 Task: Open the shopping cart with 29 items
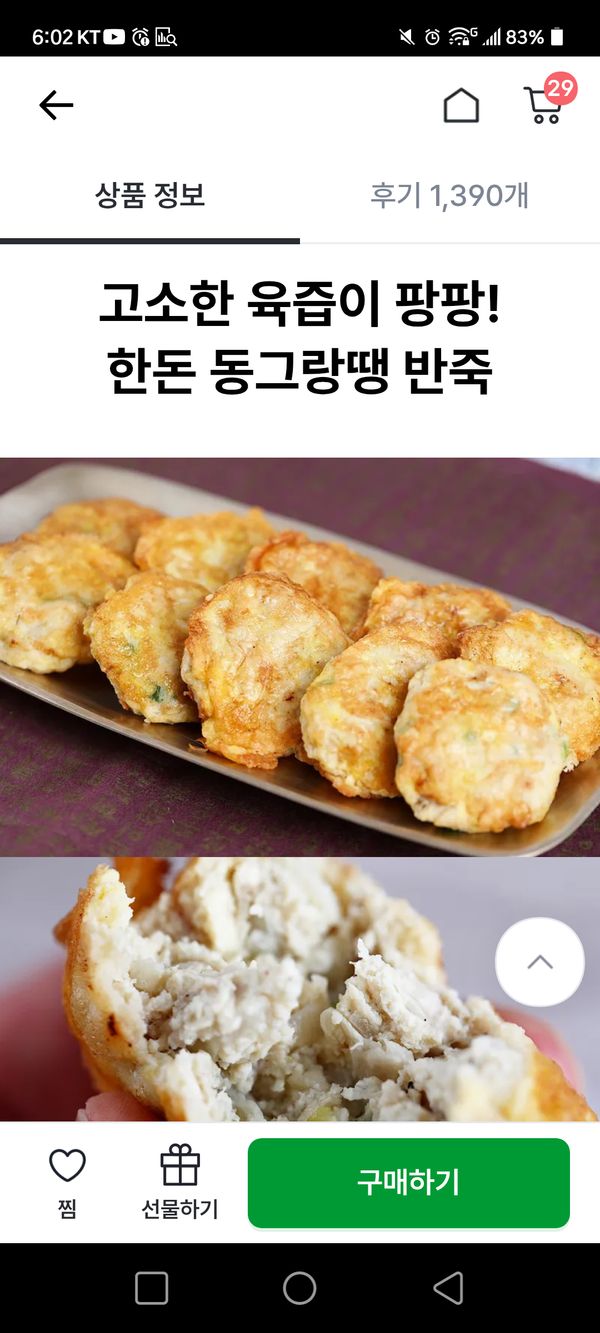pos(544,104)
